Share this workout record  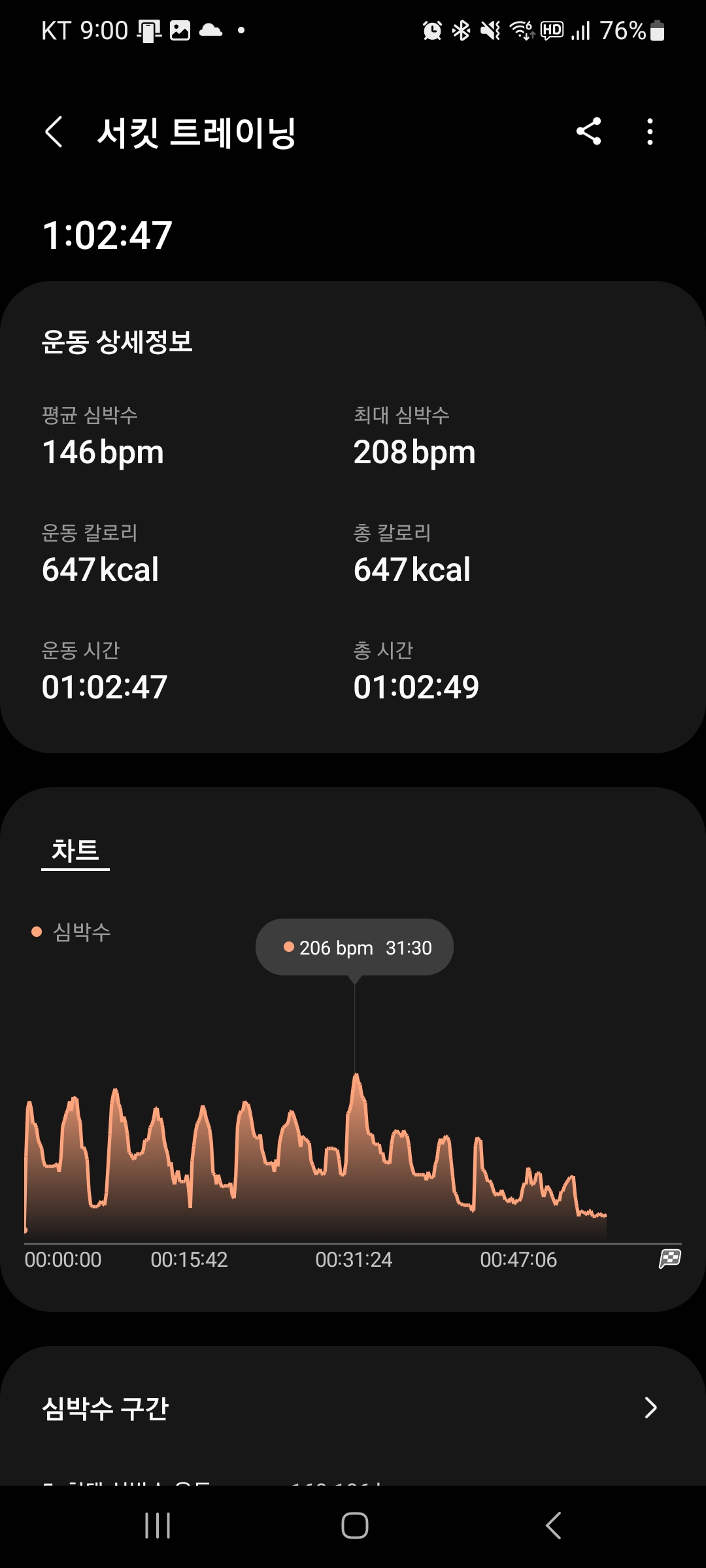pos(588,131)
